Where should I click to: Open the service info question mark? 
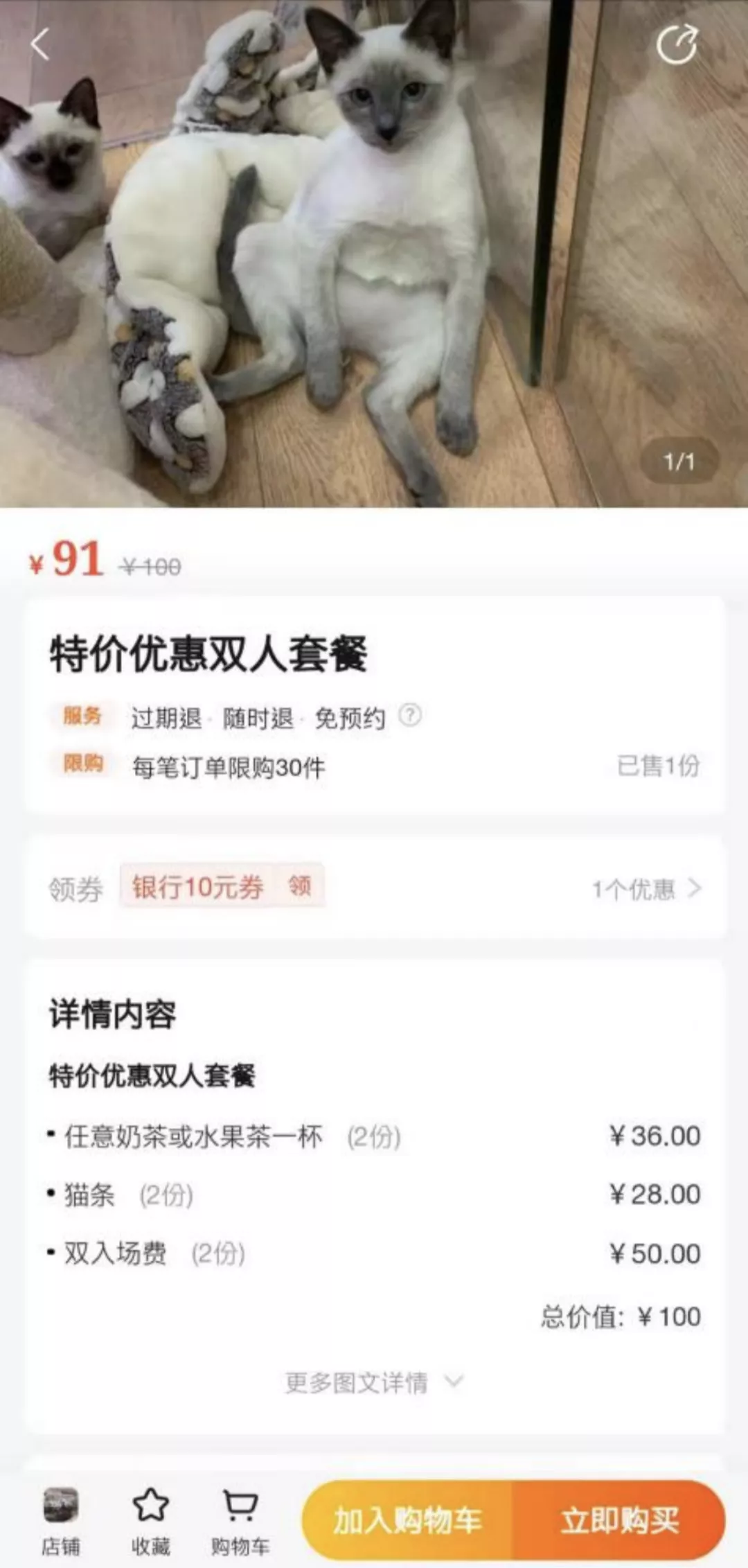coord(410,715)
